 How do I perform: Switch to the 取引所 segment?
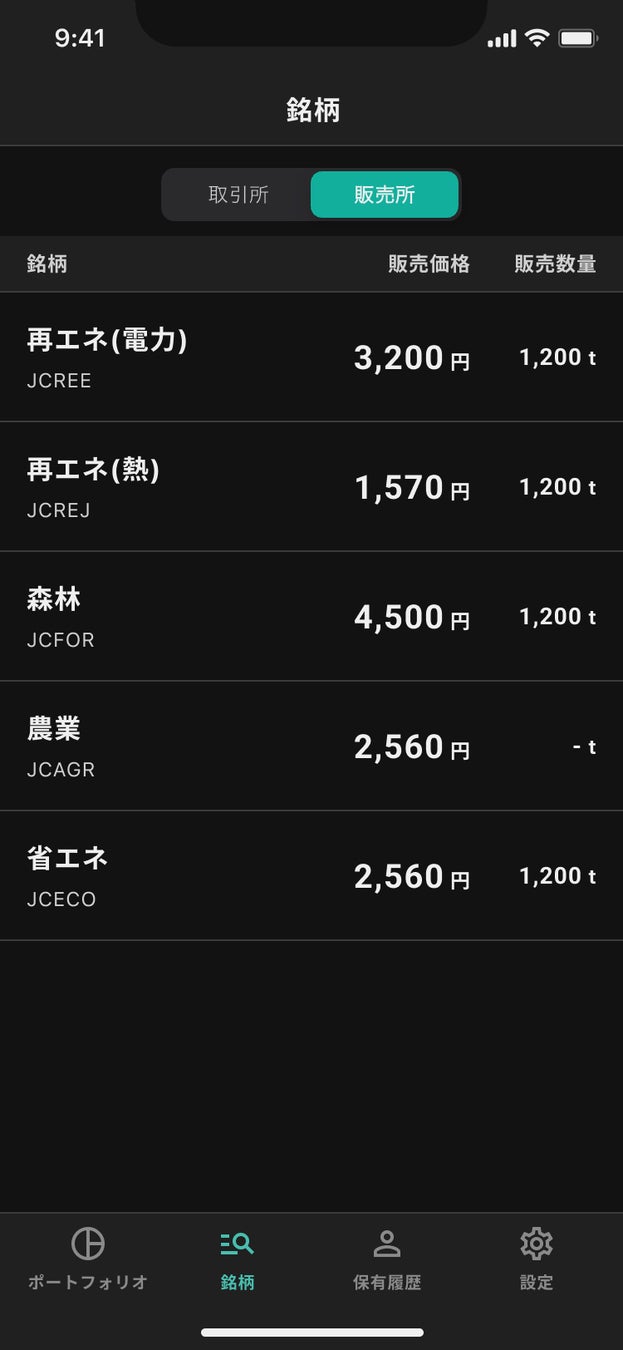[x=238, y=195]
